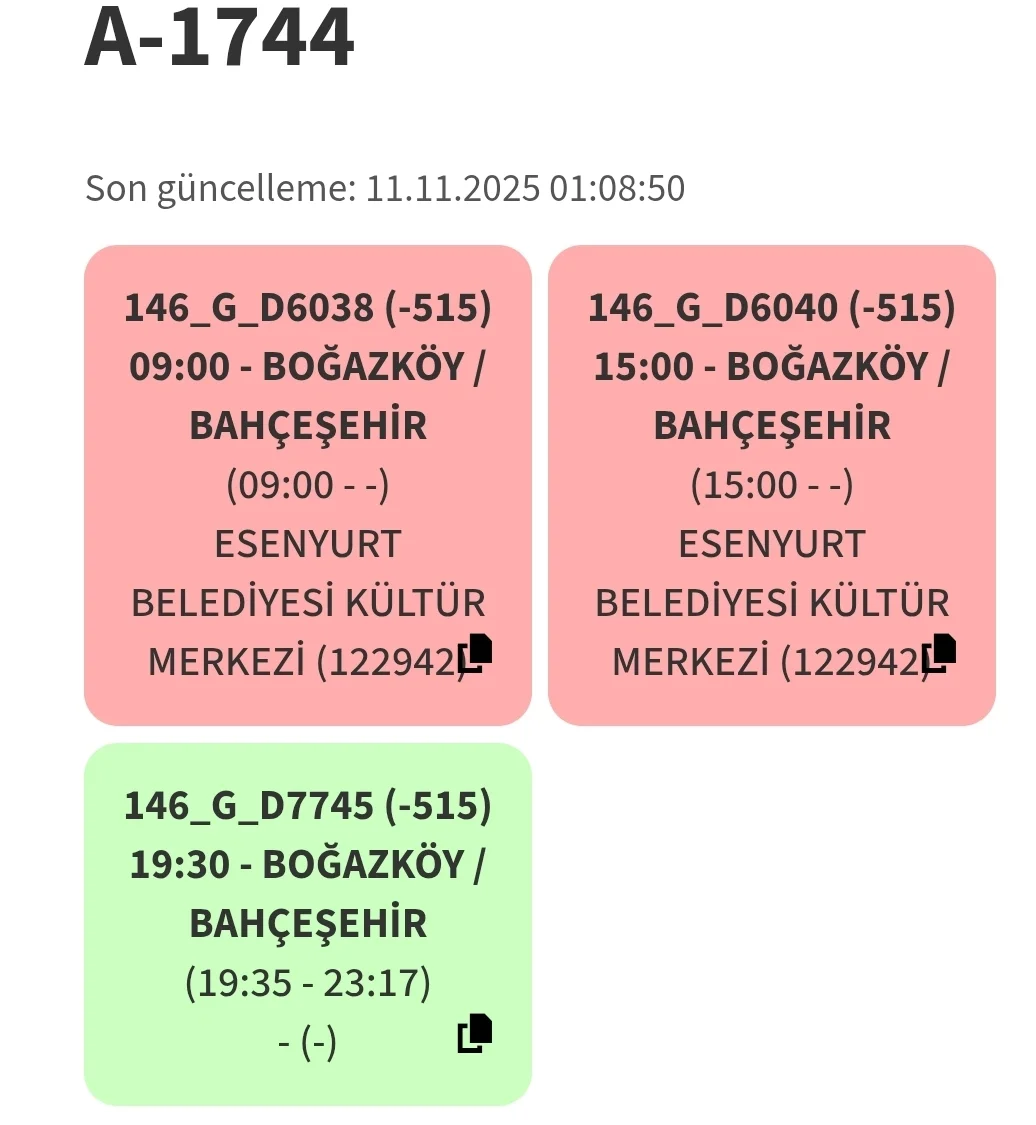The image size is (1036, 1125).
Task: Click the (19:35 - 23:17) time range text
Action: tap(307, 983)
